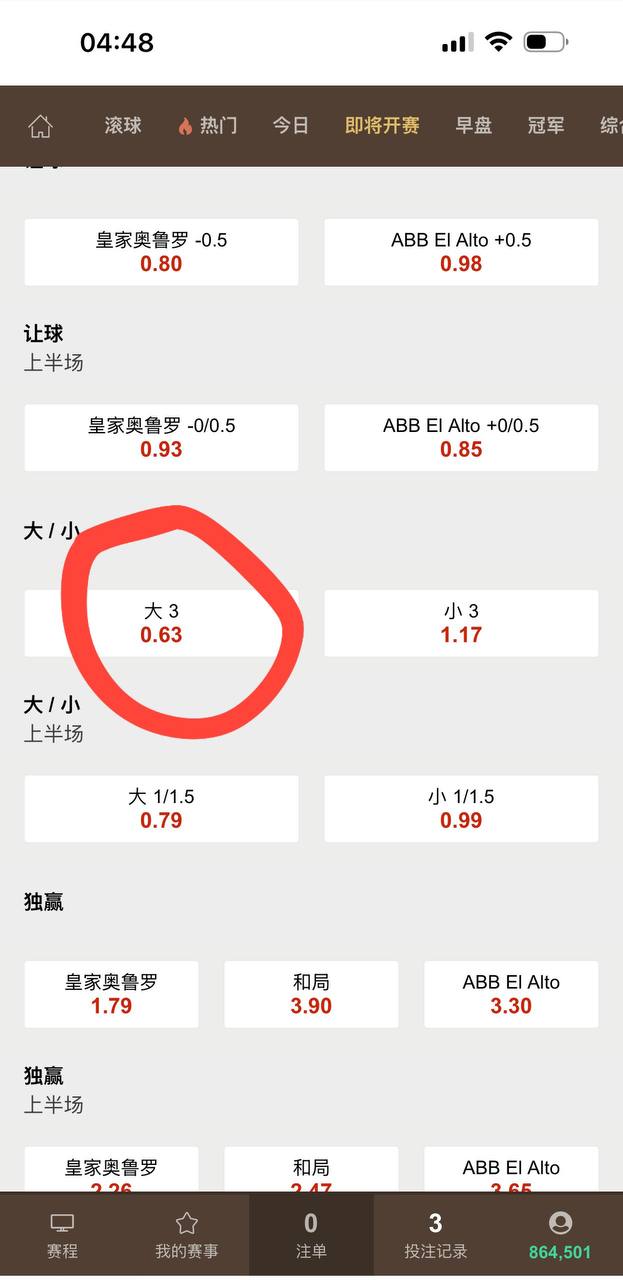Switch to the 滚球 tab
The height and width of the screenshot is (1280, 623).
click(x=123, y=126)
